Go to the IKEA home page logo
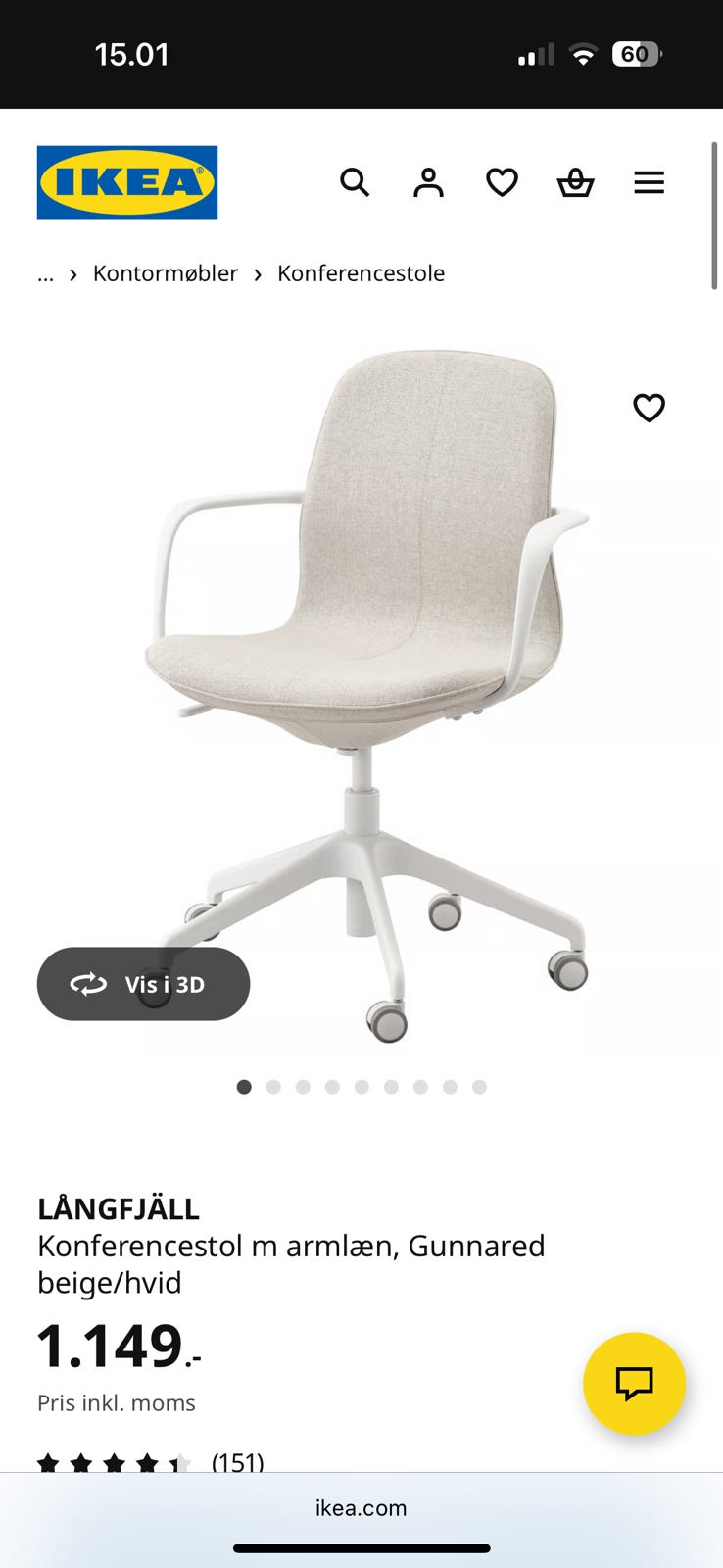The image size is (723, 1568). click(x=127, y=182)
